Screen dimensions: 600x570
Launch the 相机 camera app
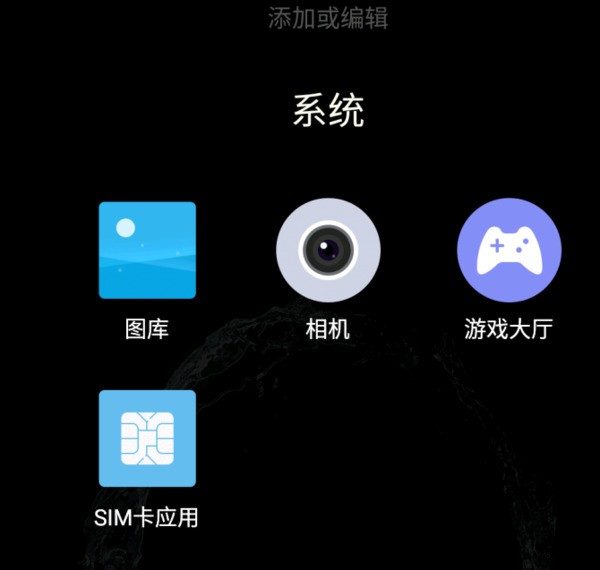[x=328, y=250]
